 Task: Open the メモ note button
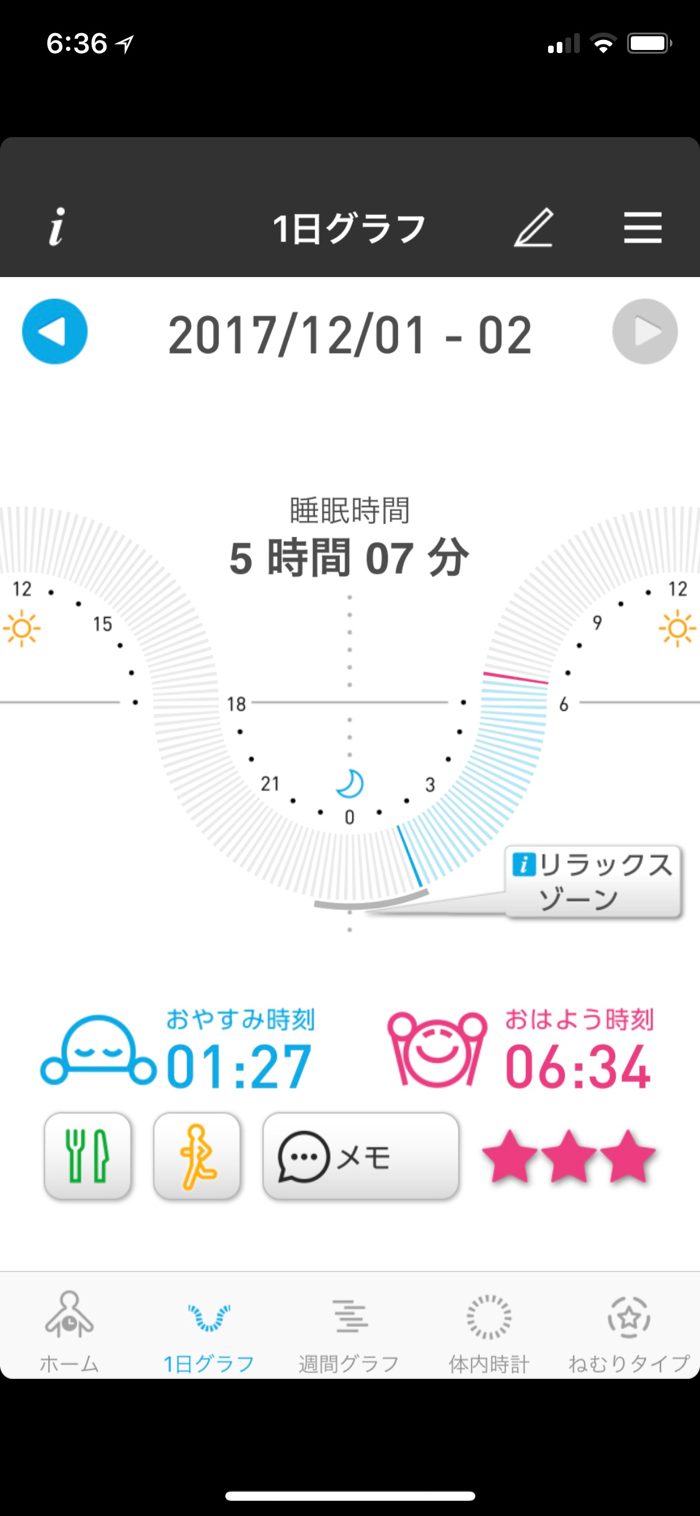tap(360, 1156)
